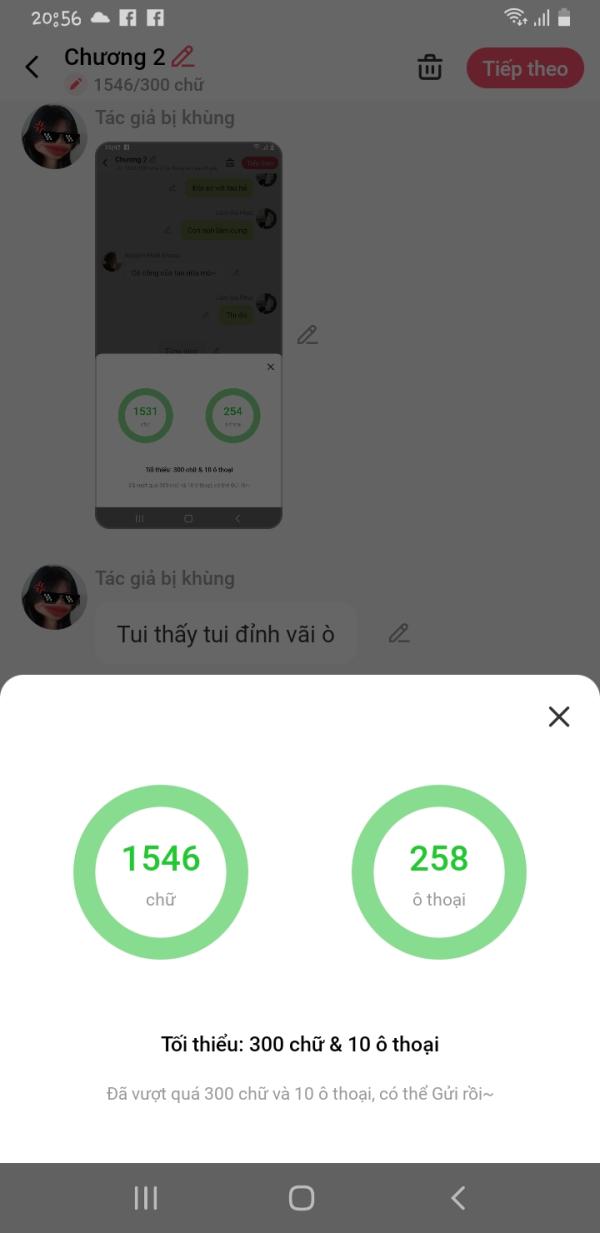Screen dimensions: 600x1233
Task: Delete this chapter with trash icon
Action: click(x=430, y=68)
